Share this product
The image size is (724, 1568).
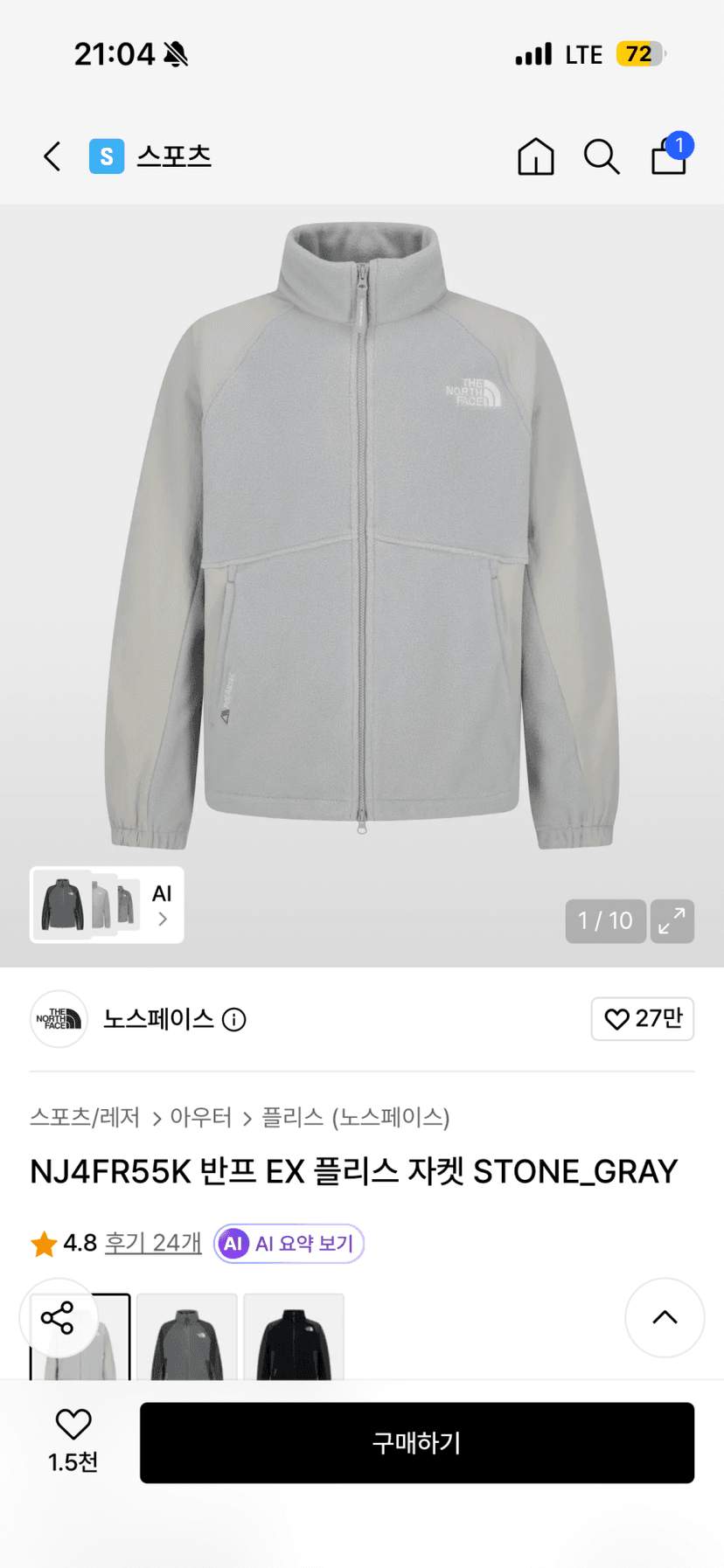pos(58,1318)
